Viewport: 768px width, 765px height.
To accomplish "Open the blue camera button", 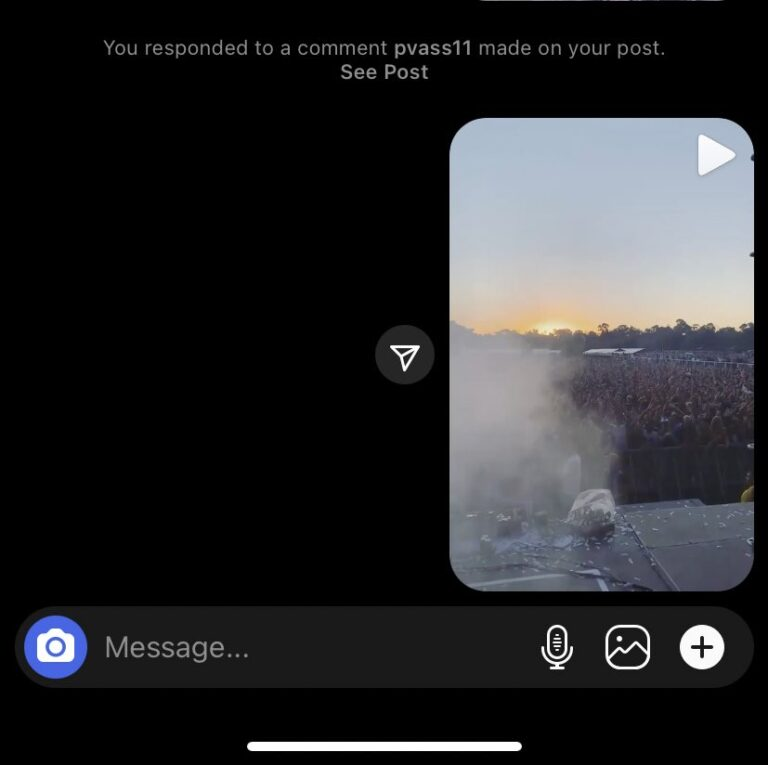I will click(56, 647).
